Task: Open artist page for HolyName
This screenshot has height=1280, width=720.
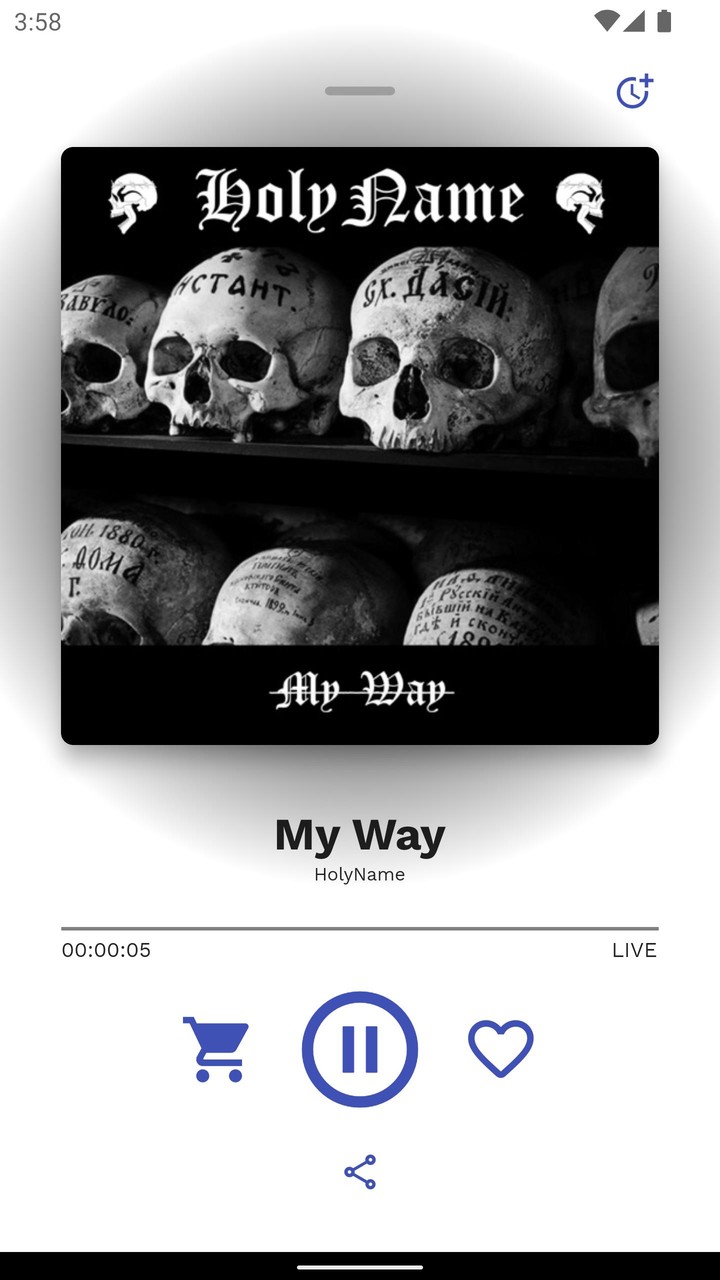Action: click(x=359, y=874)
